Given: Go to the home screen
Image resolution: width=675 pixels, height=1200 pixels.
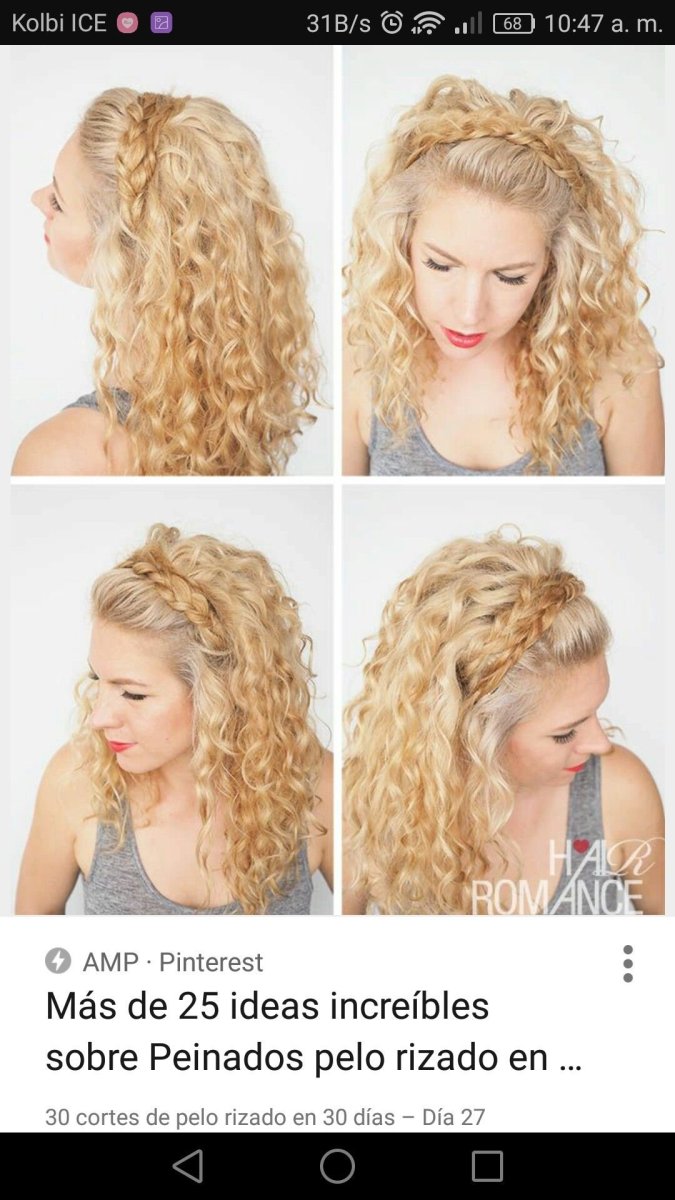Looking at the screenshot, I should pyautogui.click(x=337, y=1166).
